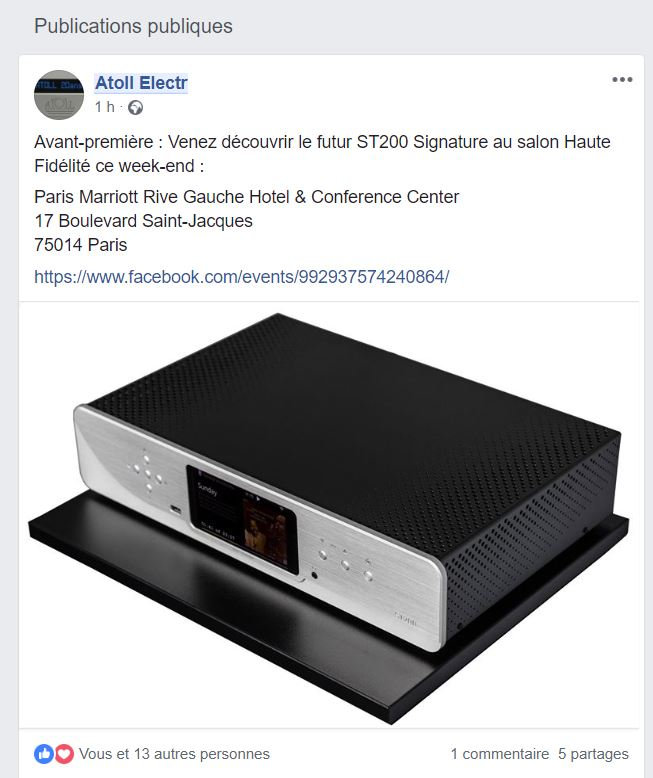Open the Atoll Electr page name link
Screen dimensions: 653x778
[x=141, y=83]
